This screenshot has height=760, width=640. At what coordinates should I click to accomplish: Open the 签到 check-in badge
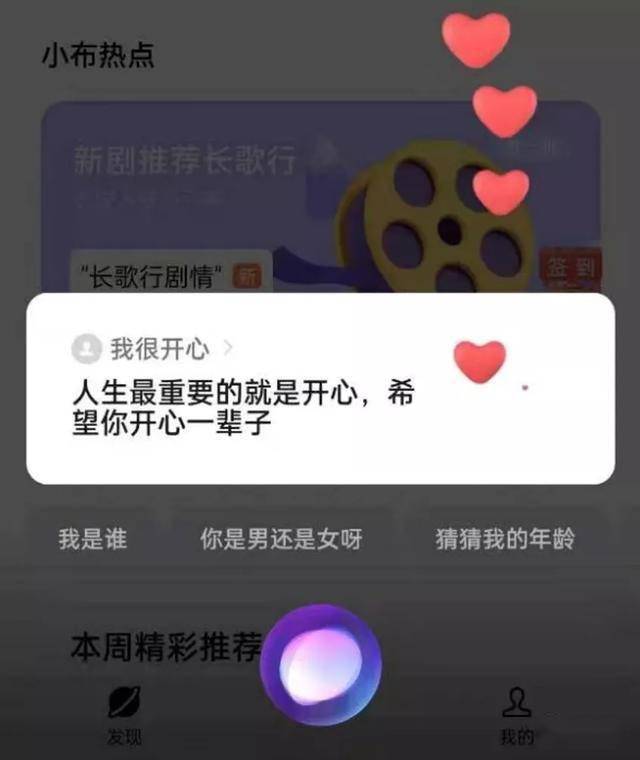(x=571, y=270)
